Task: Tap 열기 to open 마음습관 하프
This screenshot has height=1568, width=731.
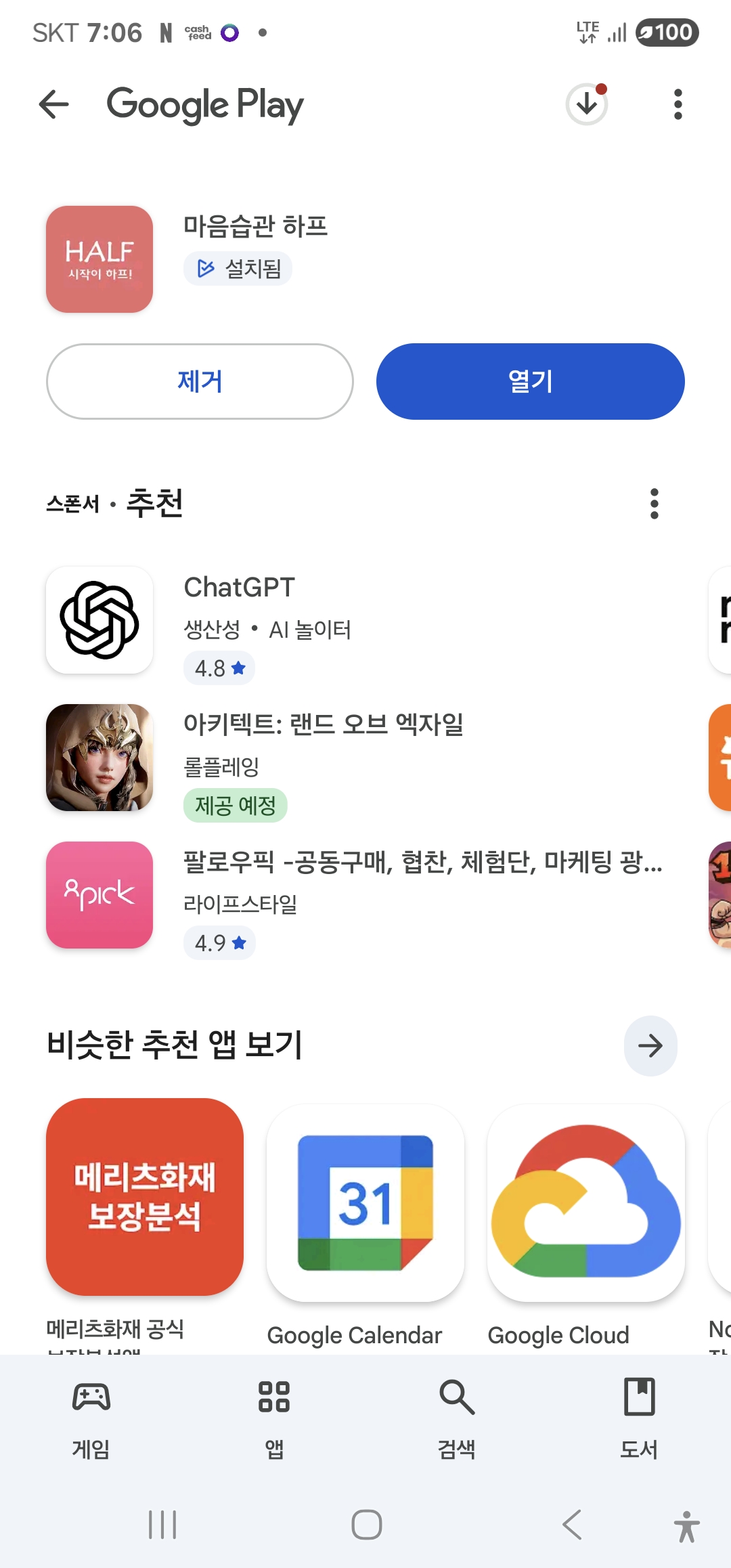Action: point(530,381)
